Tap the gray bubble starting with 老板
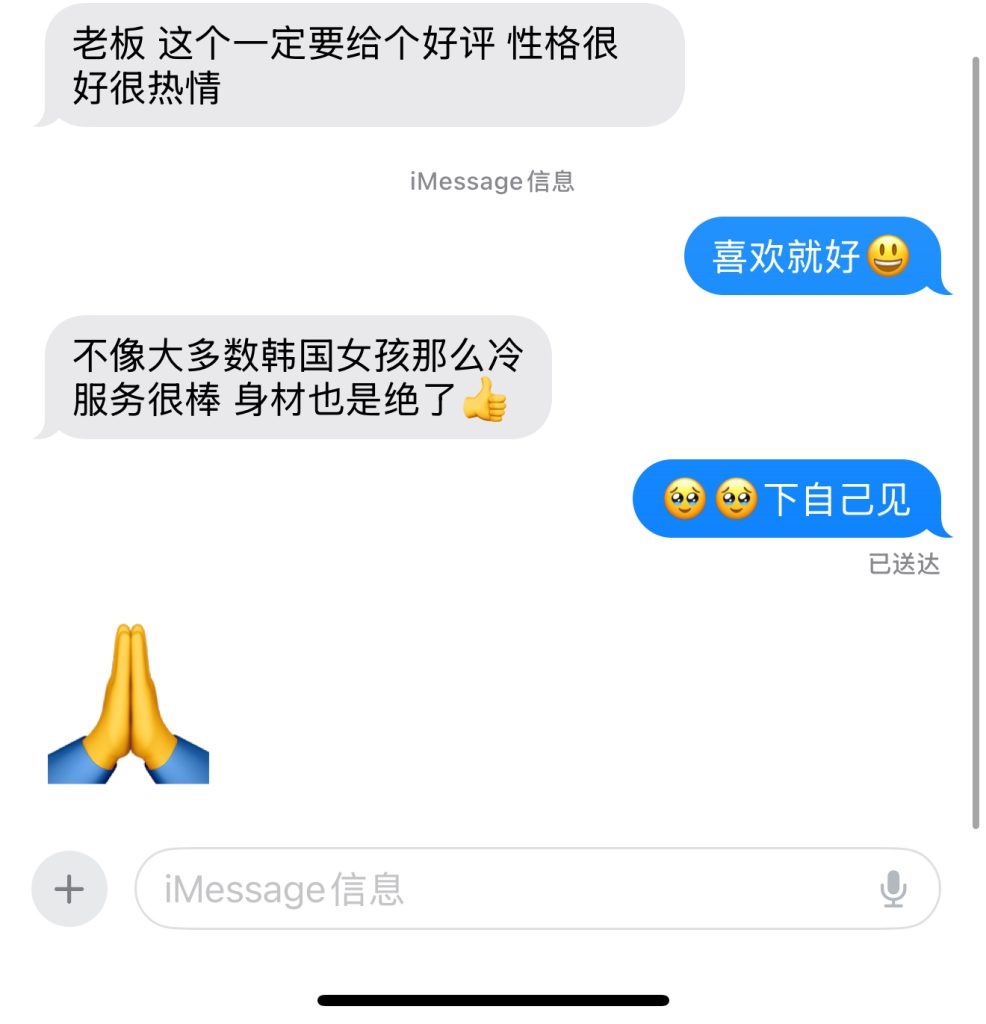Screen dimensions: 986x1024 coord(360,67)
